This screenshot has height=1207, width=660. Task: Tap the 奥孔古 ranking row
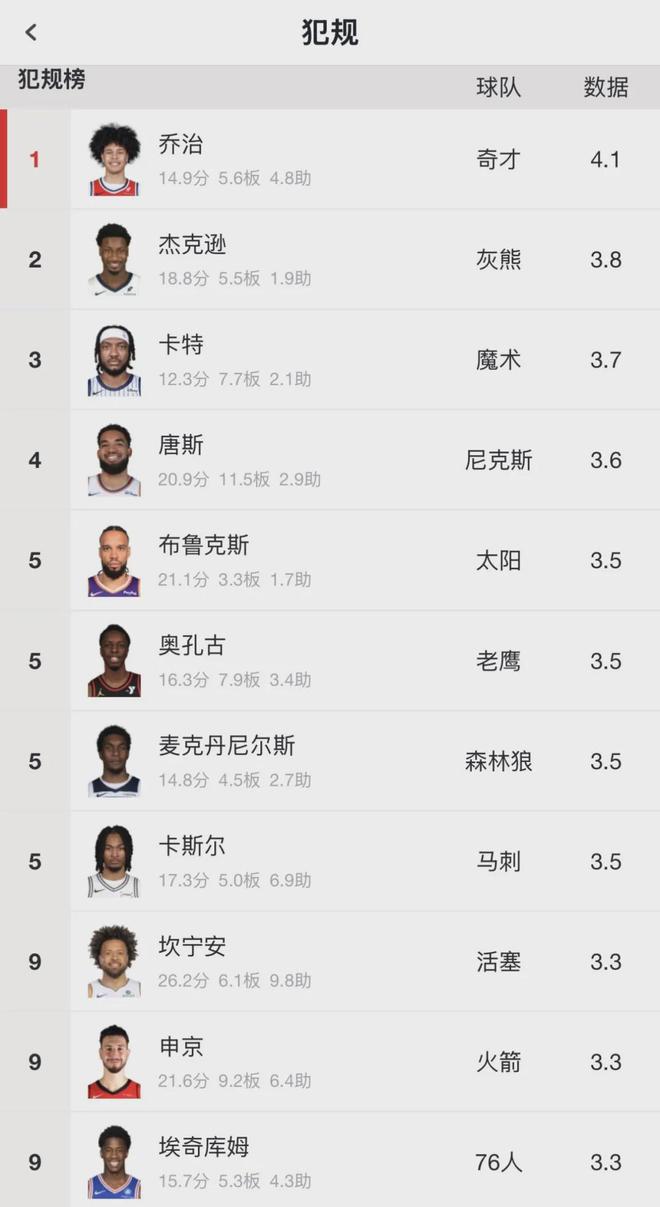click(330, 660)
